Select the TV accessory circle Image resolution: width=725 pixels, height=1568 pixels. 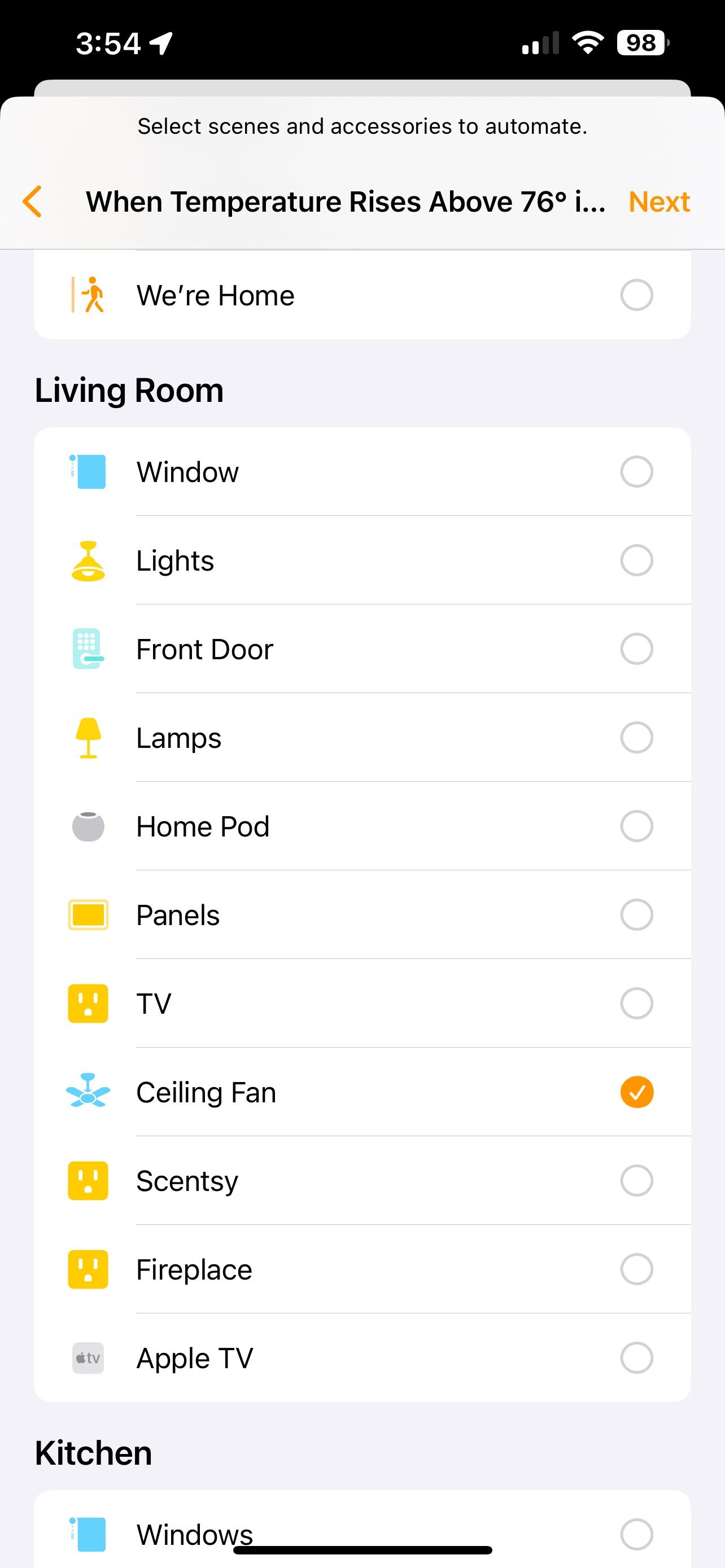(x=637, y=1003)
